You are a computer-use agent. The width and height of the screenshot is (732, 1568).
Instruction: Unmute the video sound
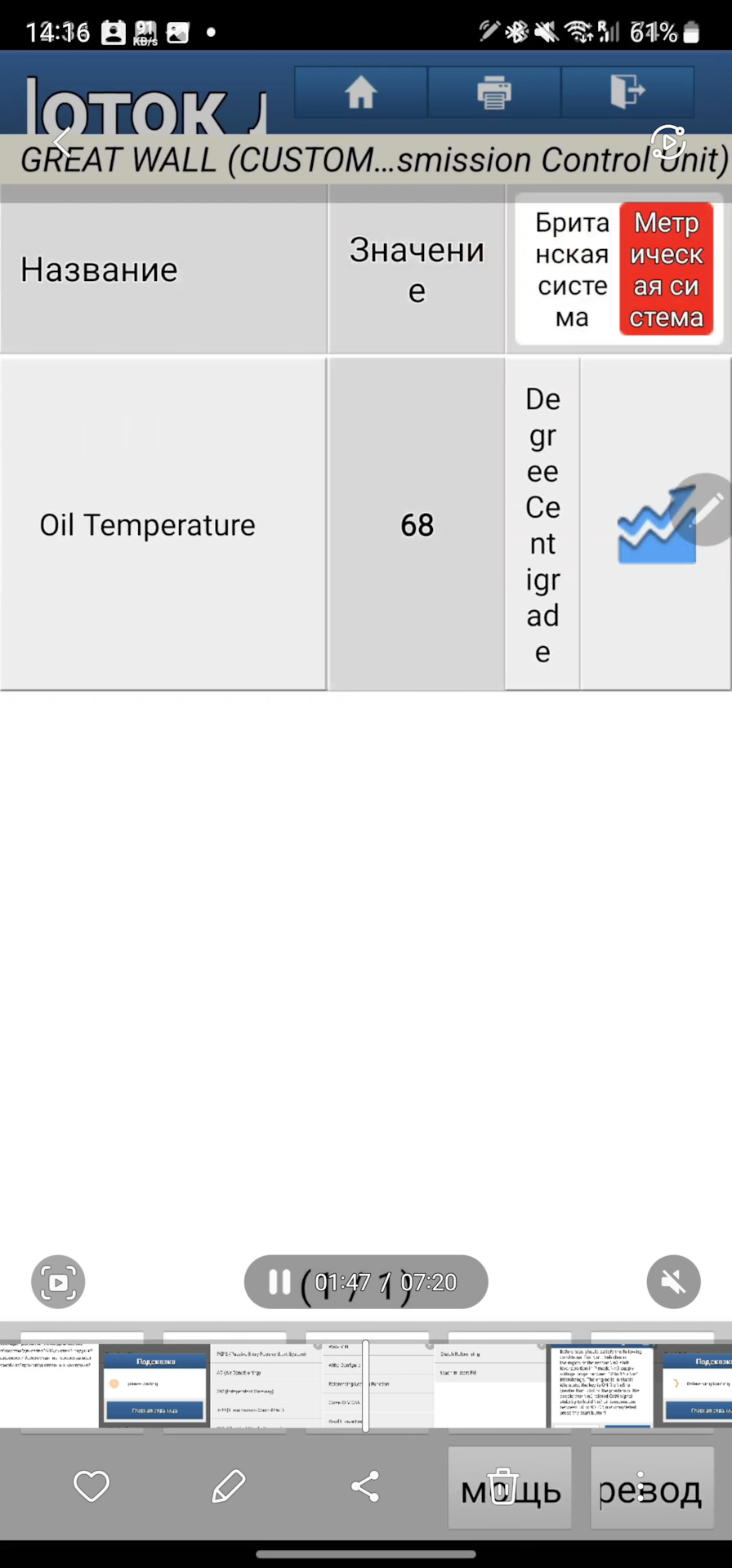pyautogui.click(x=673, y=1281)
